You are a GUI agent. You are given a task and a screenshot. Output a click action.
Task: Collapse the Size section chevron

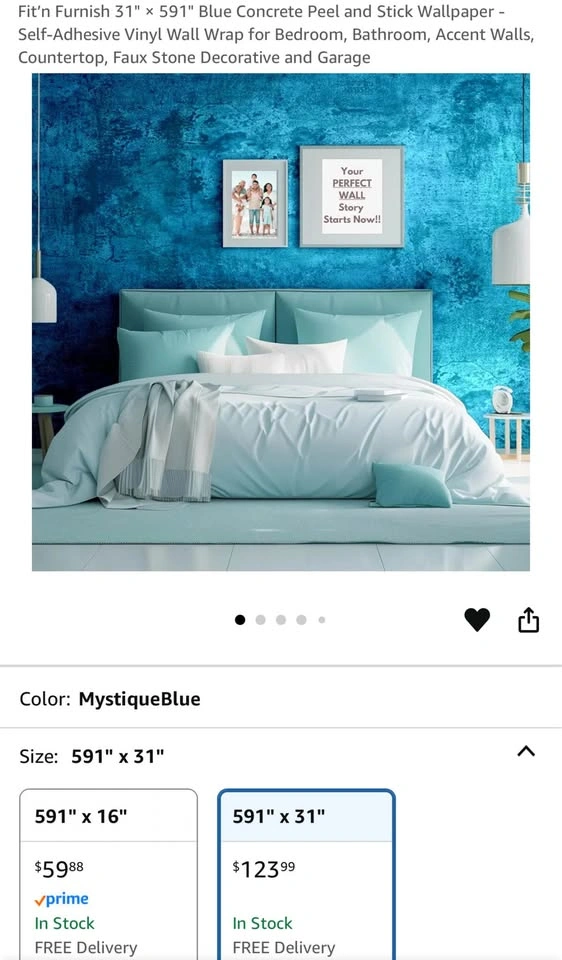526,751
